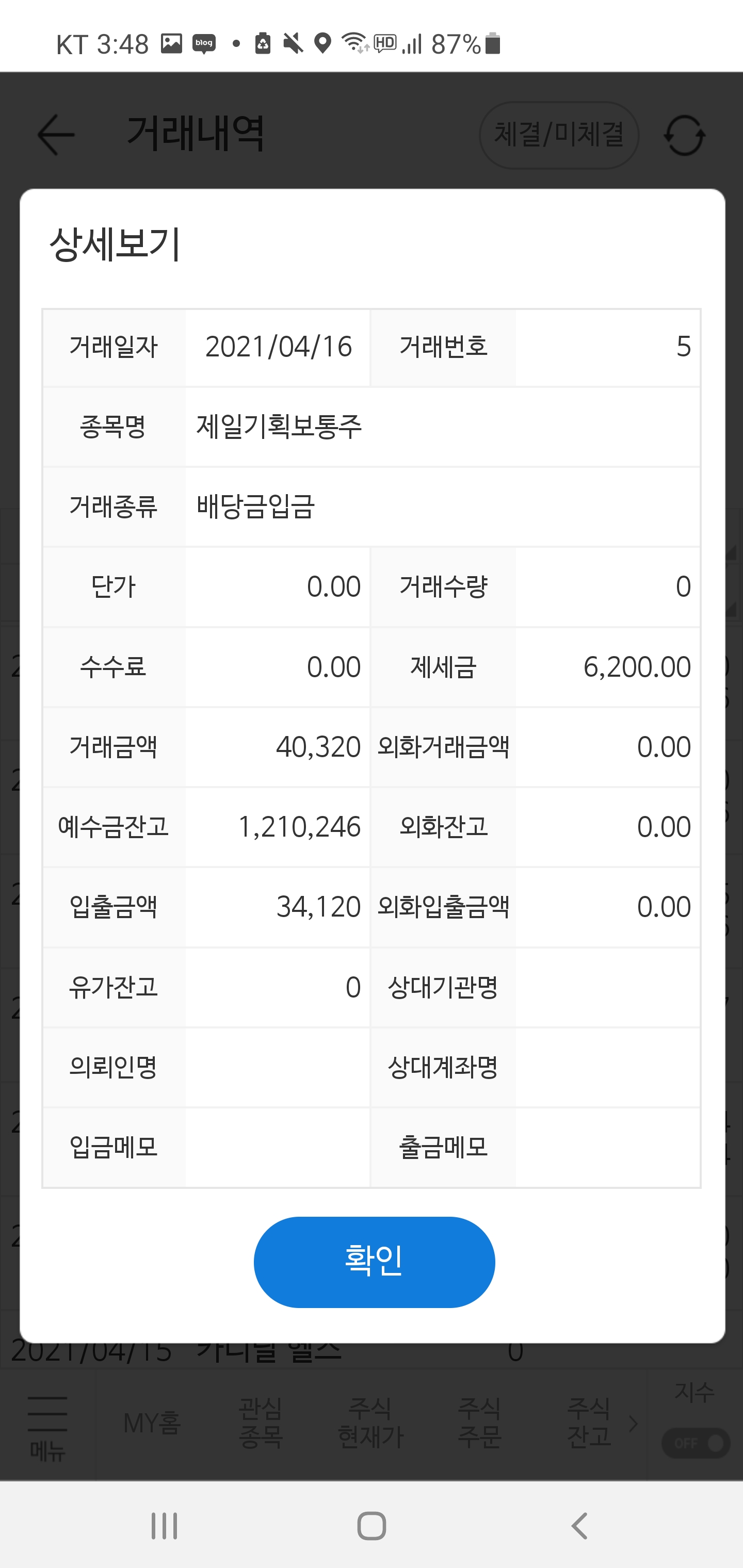Go to the phone home screen

coord(372,1526)
